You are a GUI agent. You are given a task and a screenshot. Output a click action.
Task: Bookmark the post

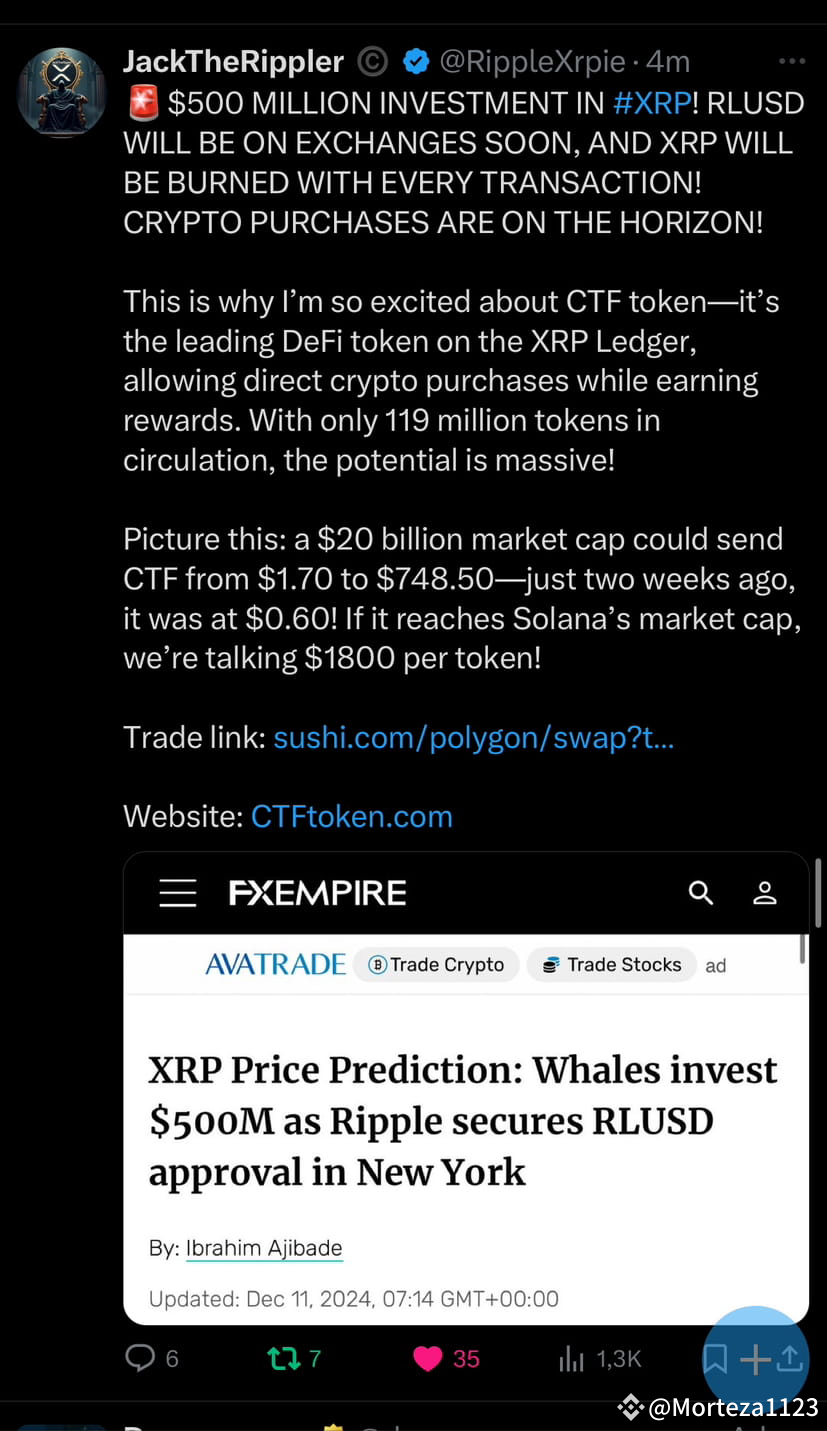click(715, 1358)
